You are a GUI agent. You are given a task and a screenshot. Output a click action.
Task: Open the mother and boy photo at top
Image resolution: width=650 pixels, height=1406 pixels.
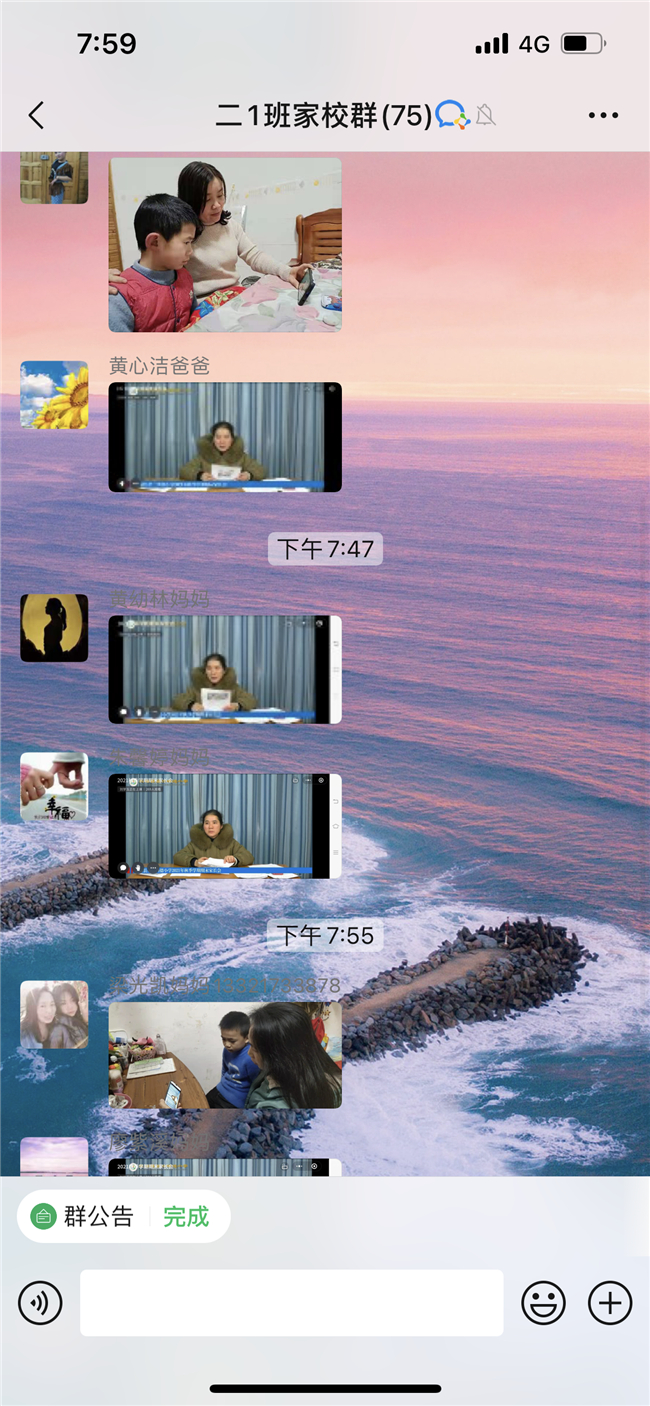click(x=225, y=244)
